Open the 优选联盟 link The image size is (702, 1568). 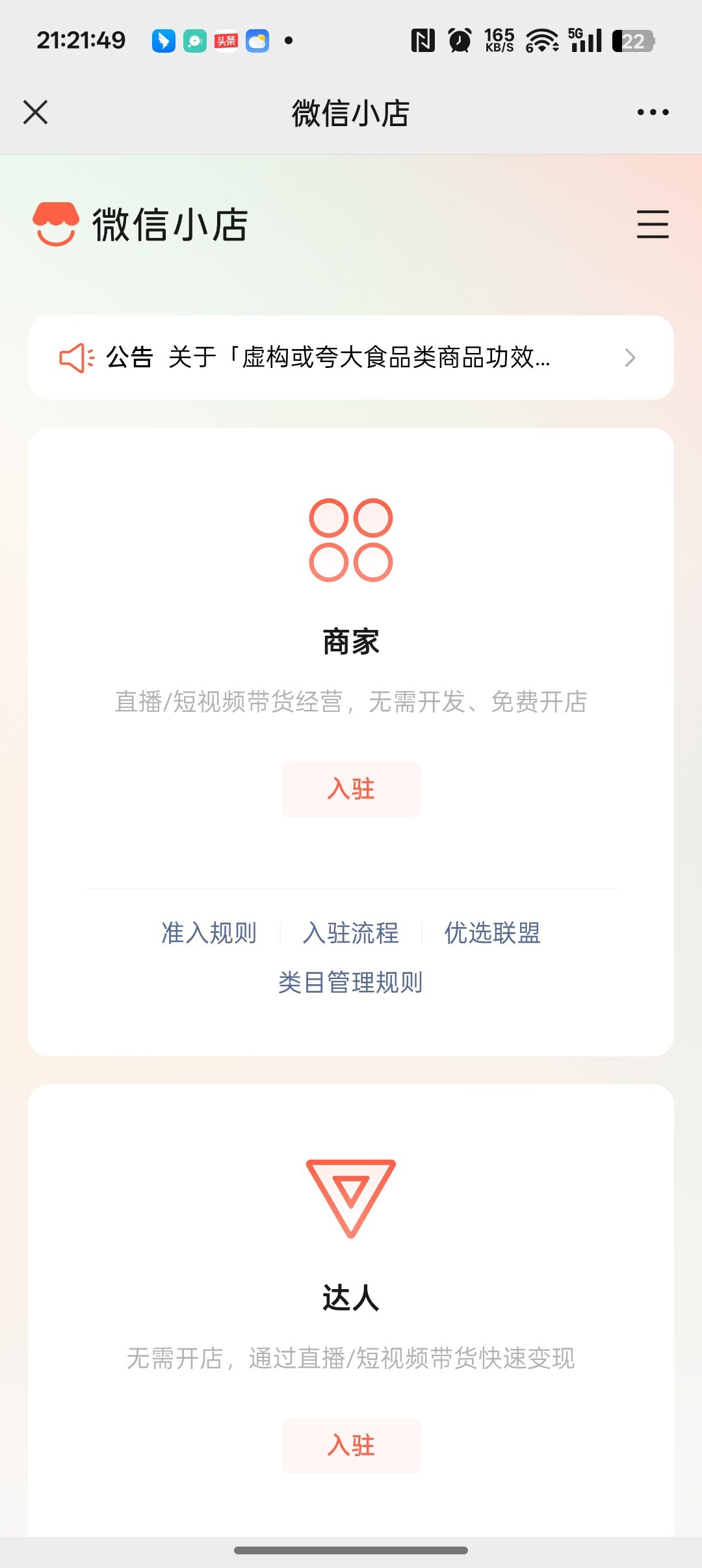[492, 933]
